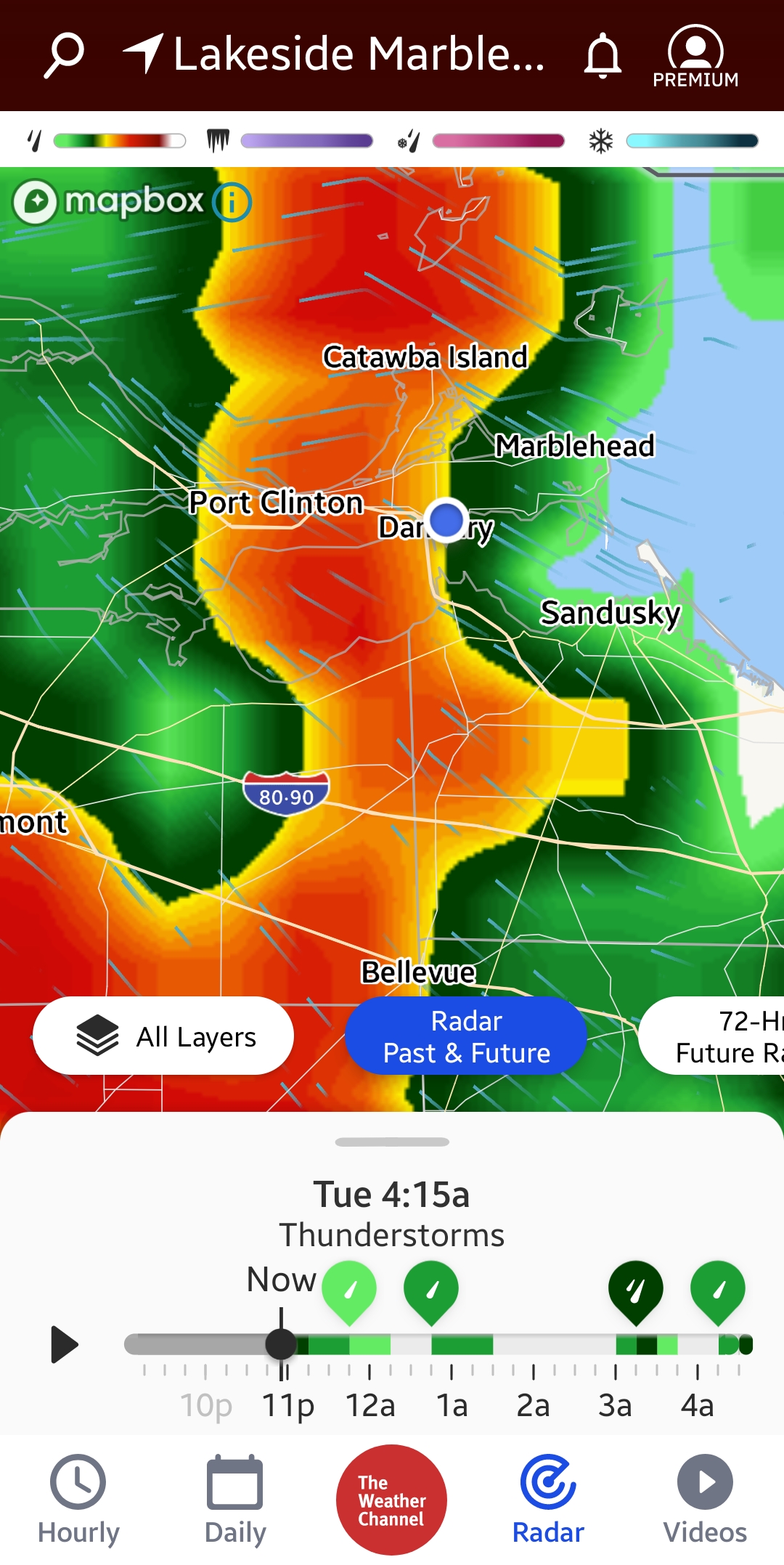Open the All Layers button
This screenshot has height=1565, width=784.
pyautogui.click(x=164, y=1036)
